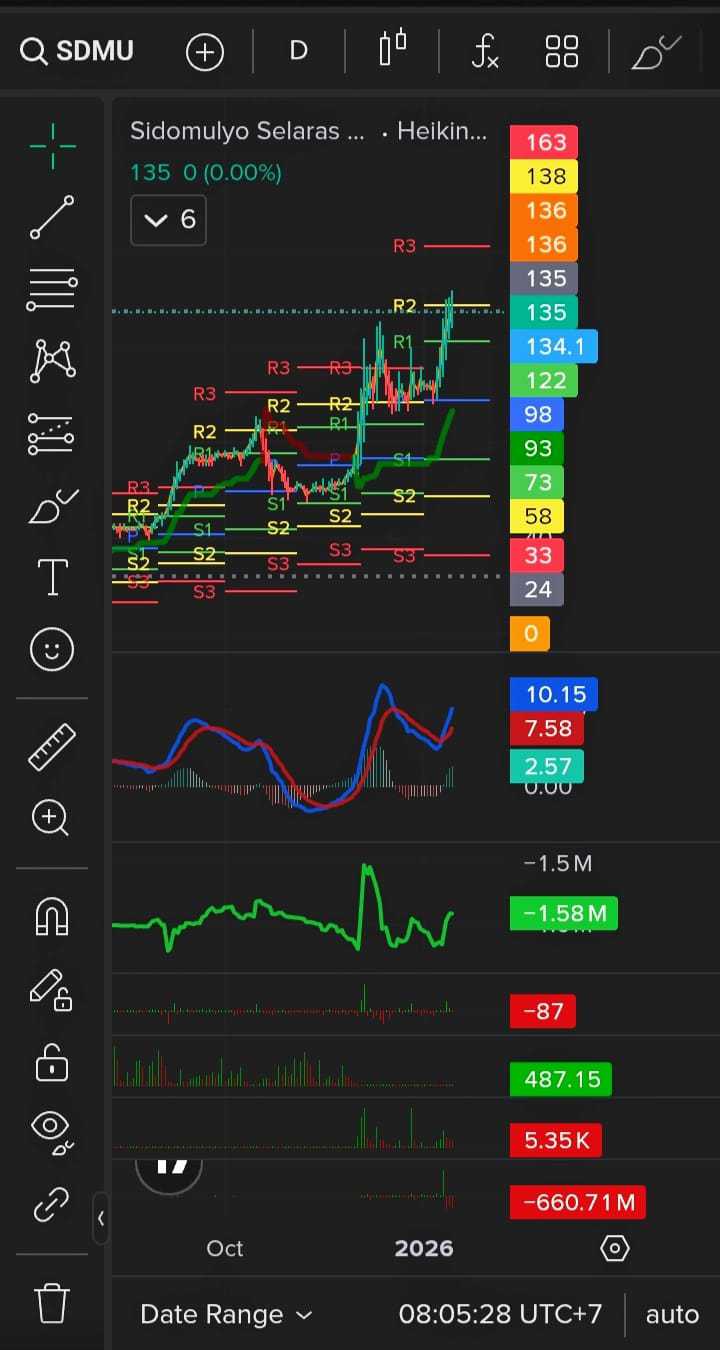The image size is (720, 1350).
Task: Select the ruler measure tool
Action: pos(52,747)
